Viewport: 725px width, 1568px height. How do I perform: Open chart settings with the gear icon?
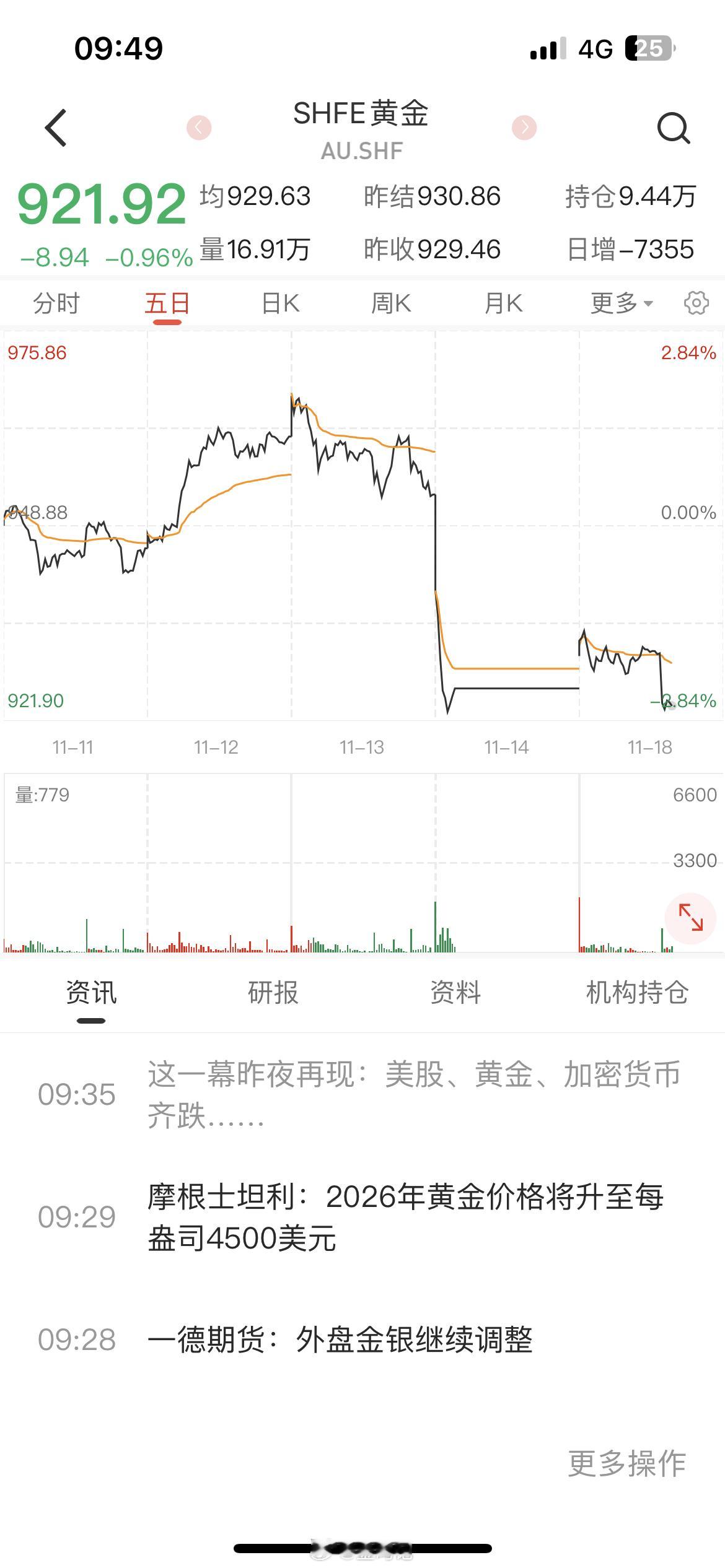[x=696, y=303]
